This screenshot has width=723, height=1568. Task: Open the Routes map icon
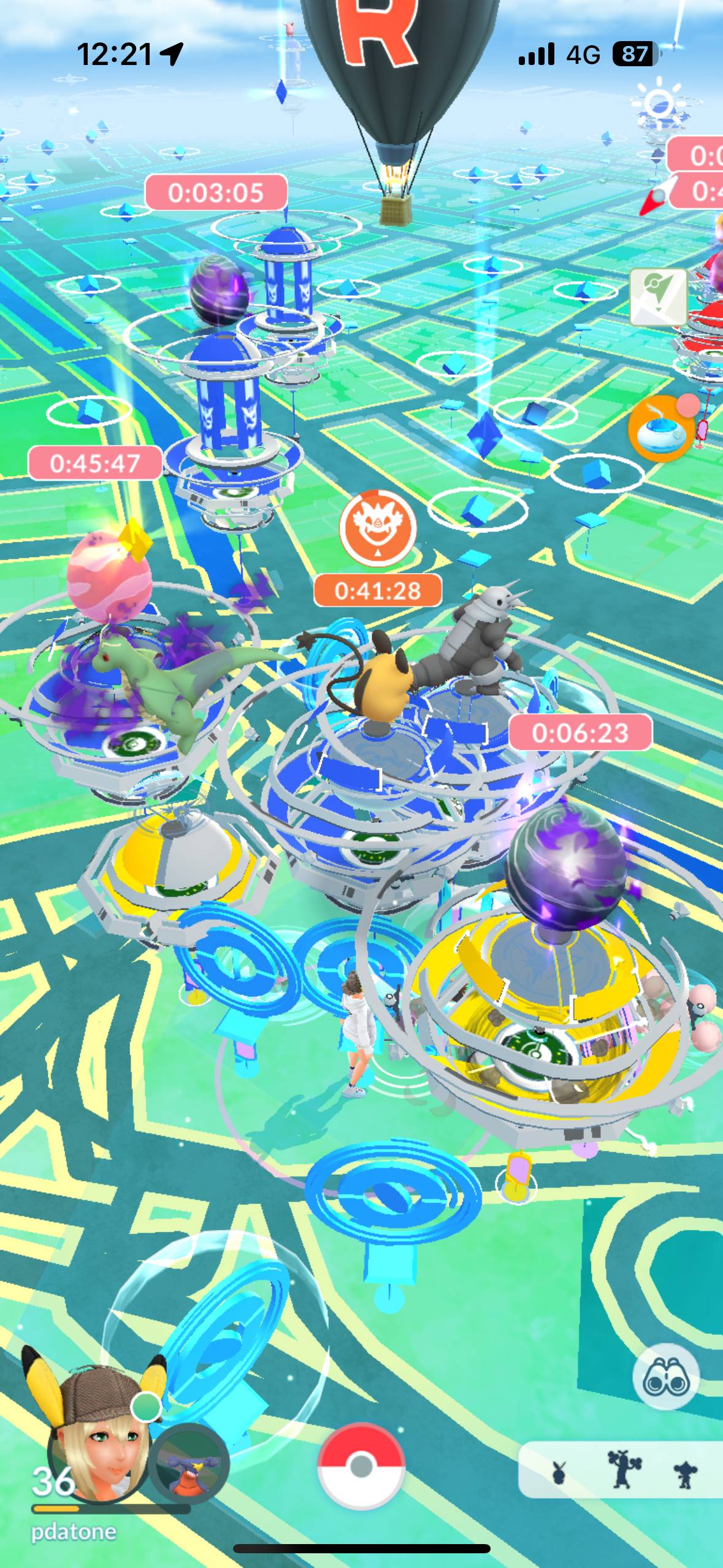658,298
